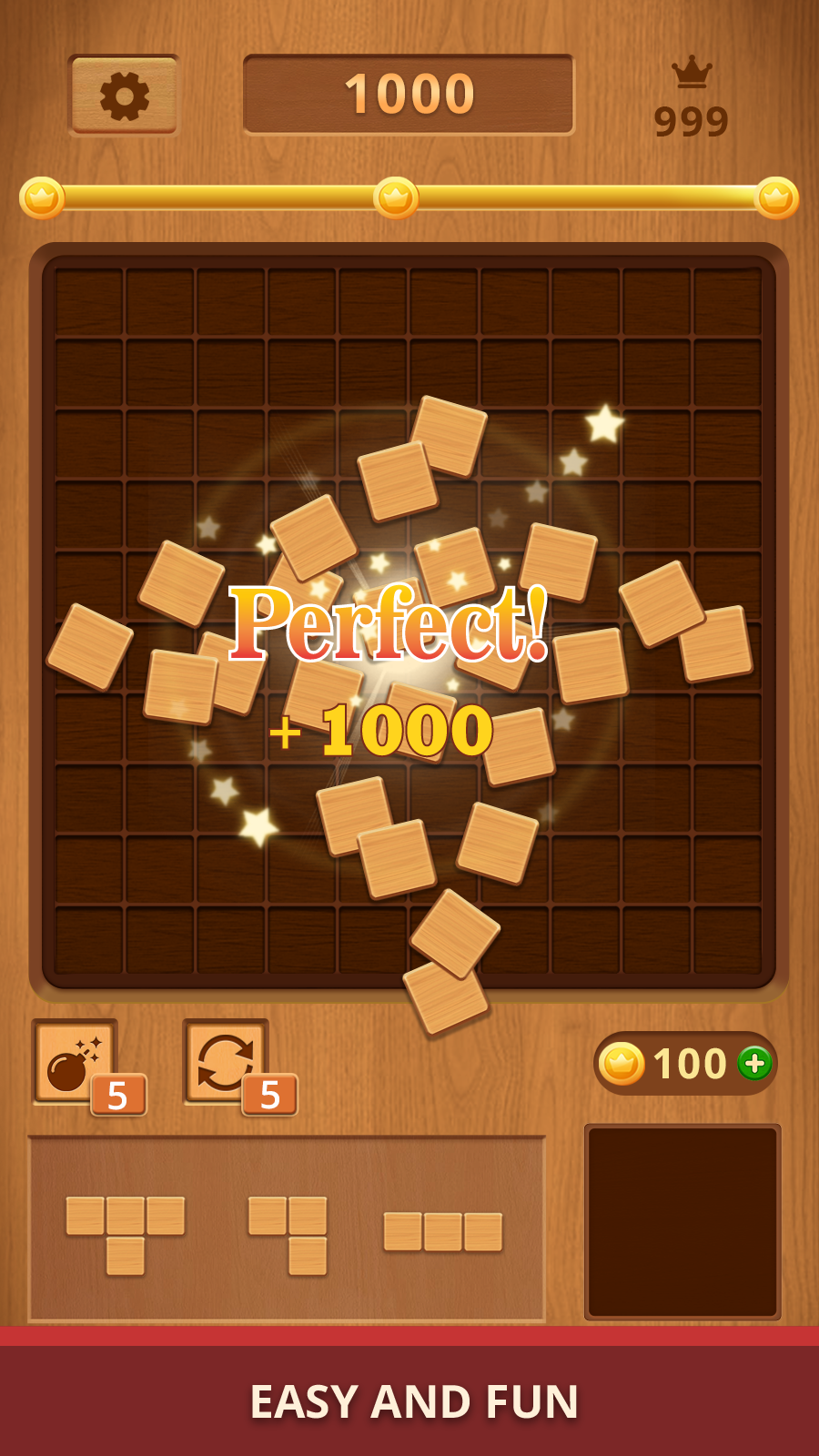Add more coins with the plus button
This screenshot has height=1456, width=819.
click(754, 1063)
